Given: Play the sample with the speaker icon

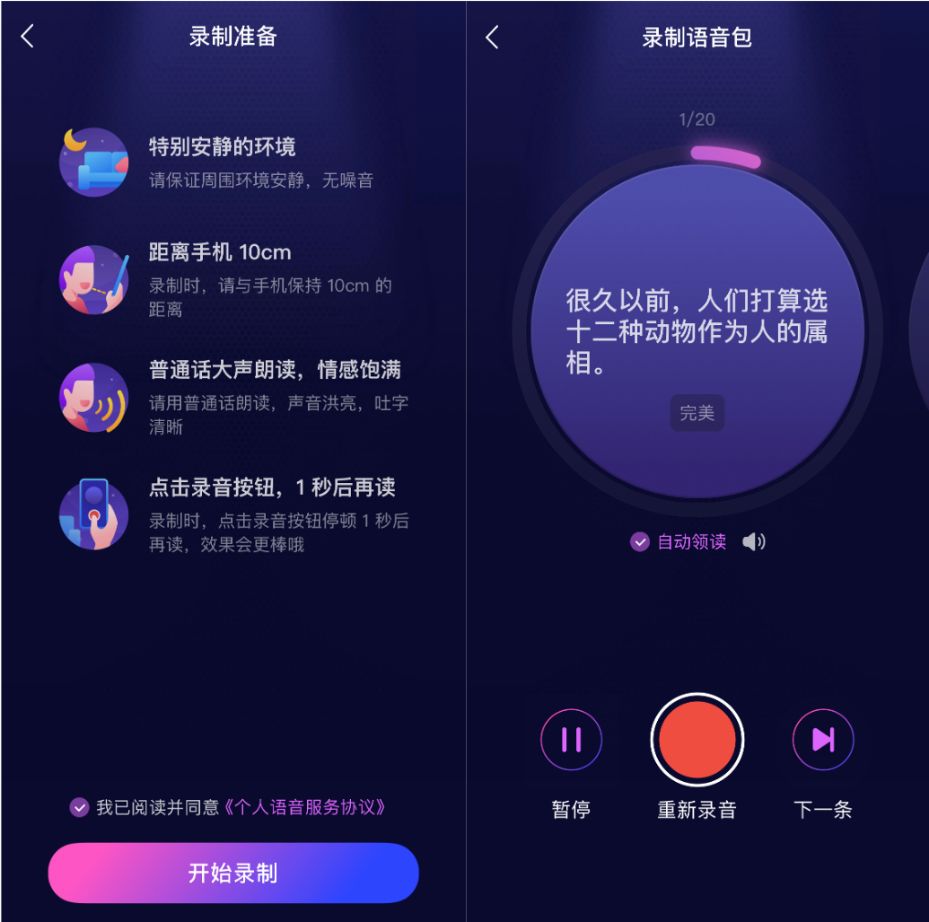Looking at the screenshot, I should click(754, 542).
